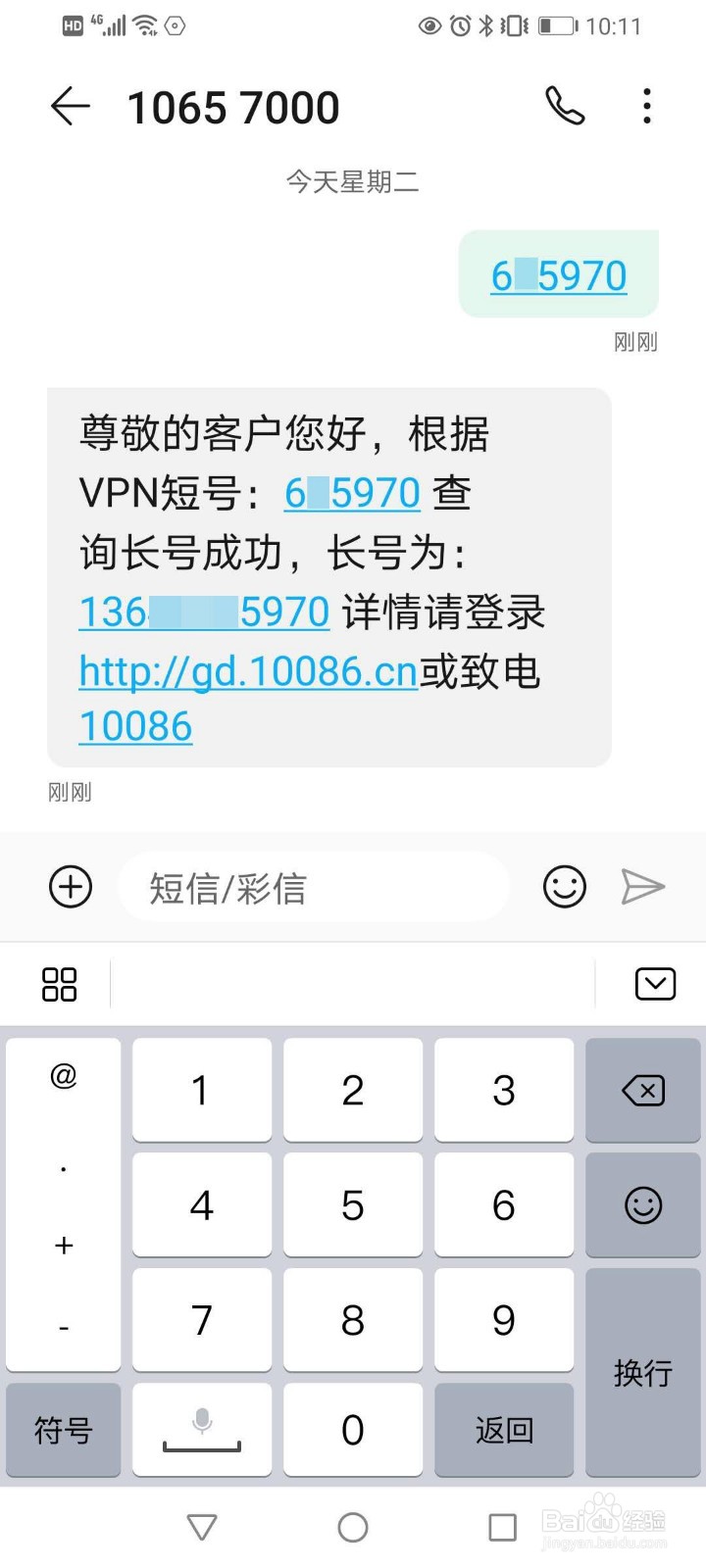The image size is (706, 1568).
Task: Tap the 换行 newline key
Action: [x=642, y=1374]
